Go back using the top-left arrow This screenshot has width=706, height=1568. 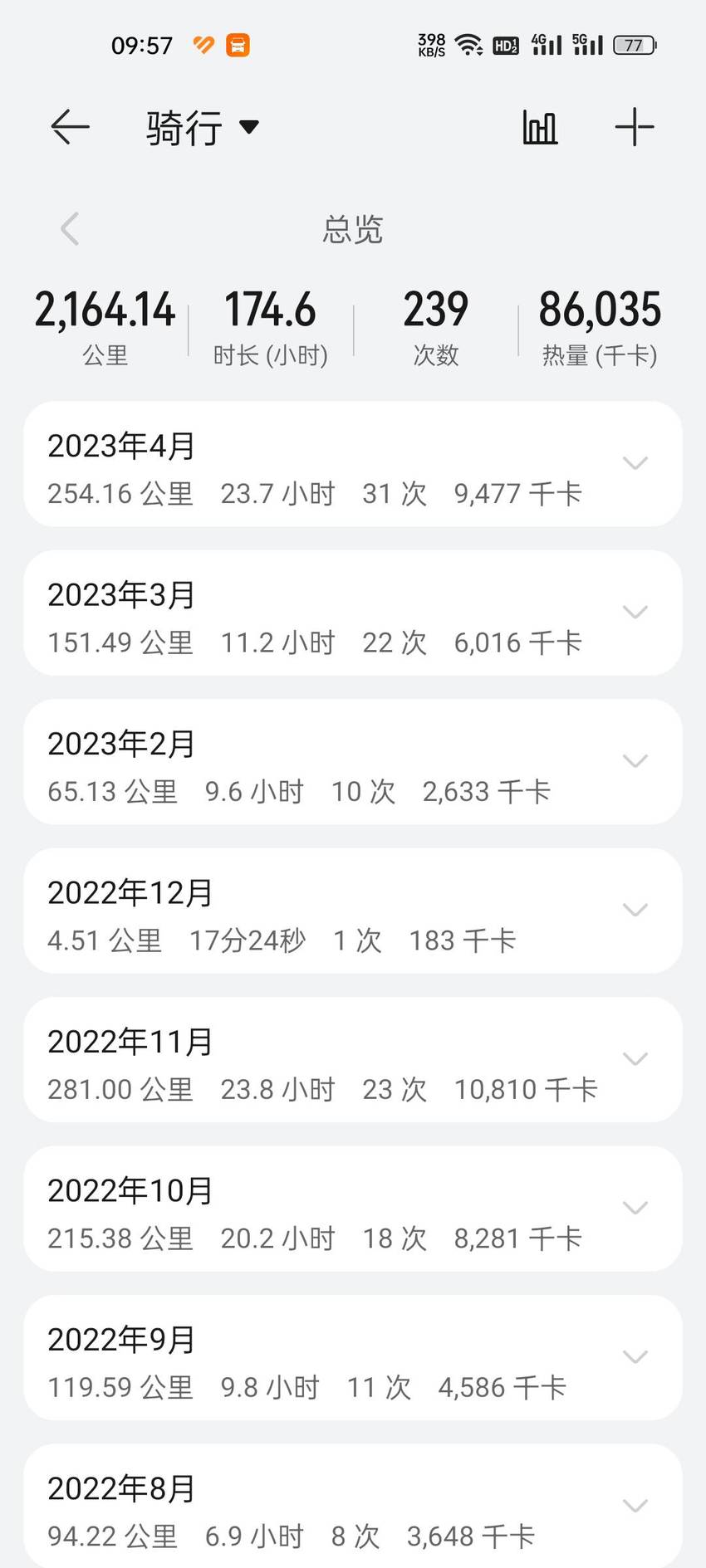(70, 128)
